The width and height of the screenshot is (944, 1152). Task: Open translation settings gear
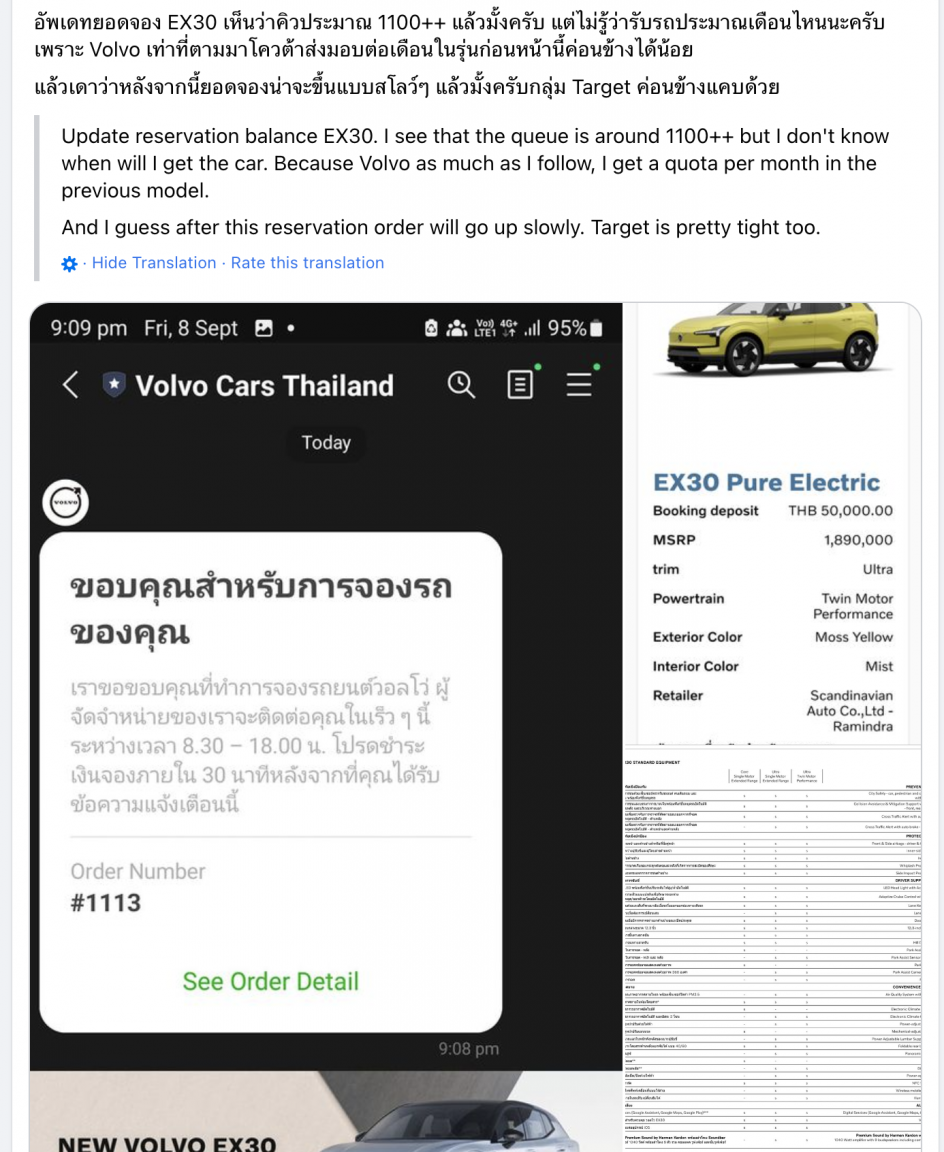pyautogui.click(x=69, y=264)
